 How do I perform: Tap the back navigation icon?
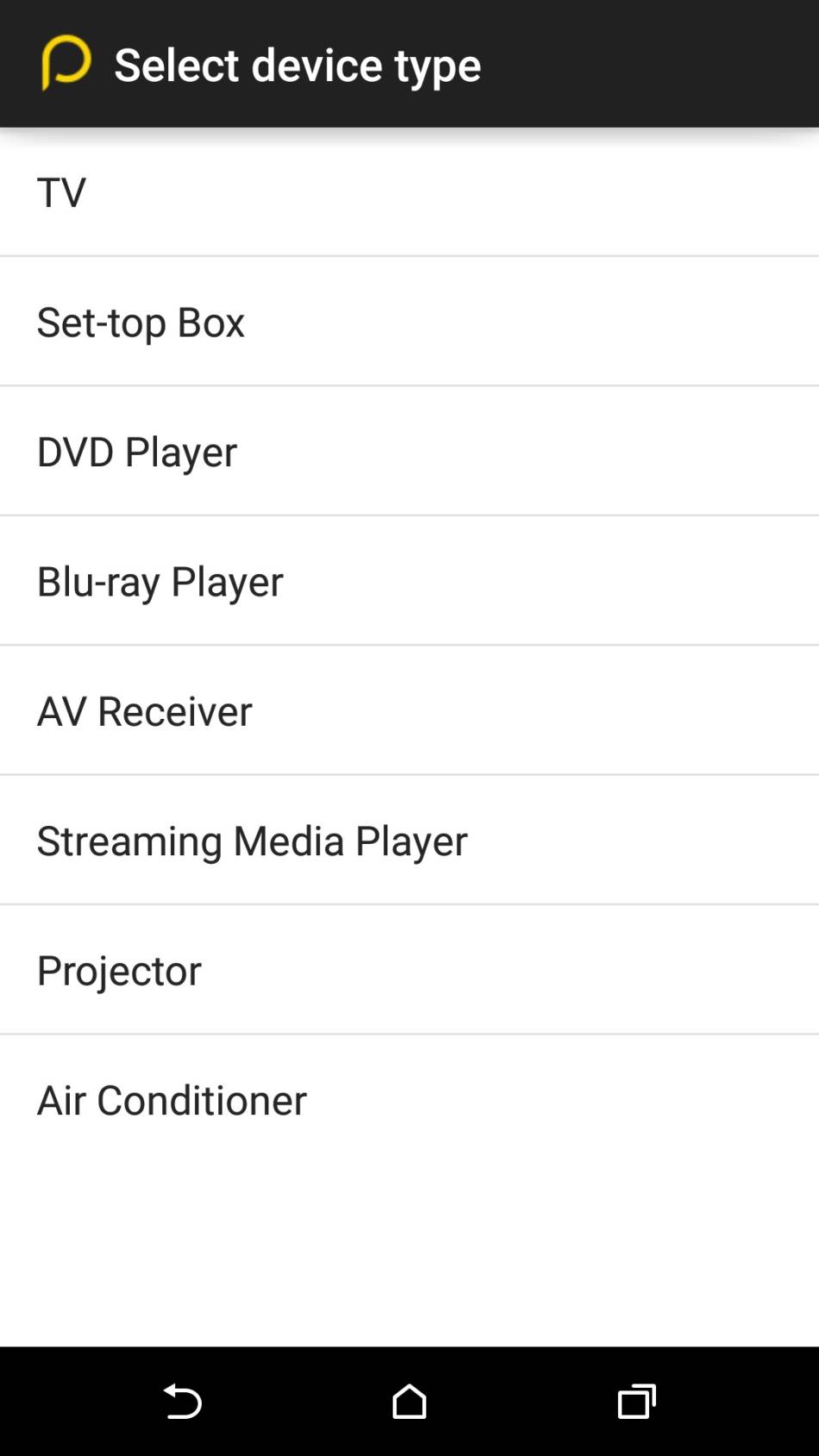click(183, 1403)
